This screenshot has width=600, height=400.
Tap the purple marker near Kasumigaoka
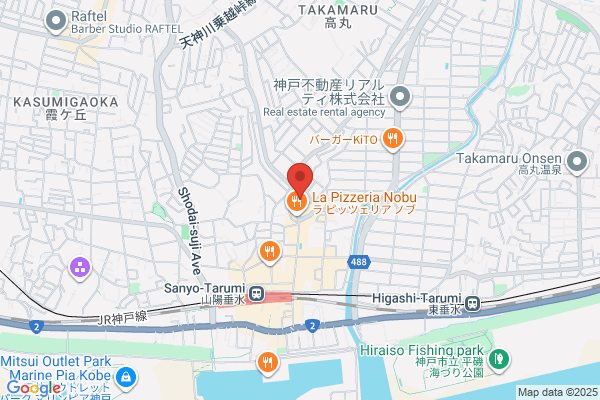coord(80,268)
